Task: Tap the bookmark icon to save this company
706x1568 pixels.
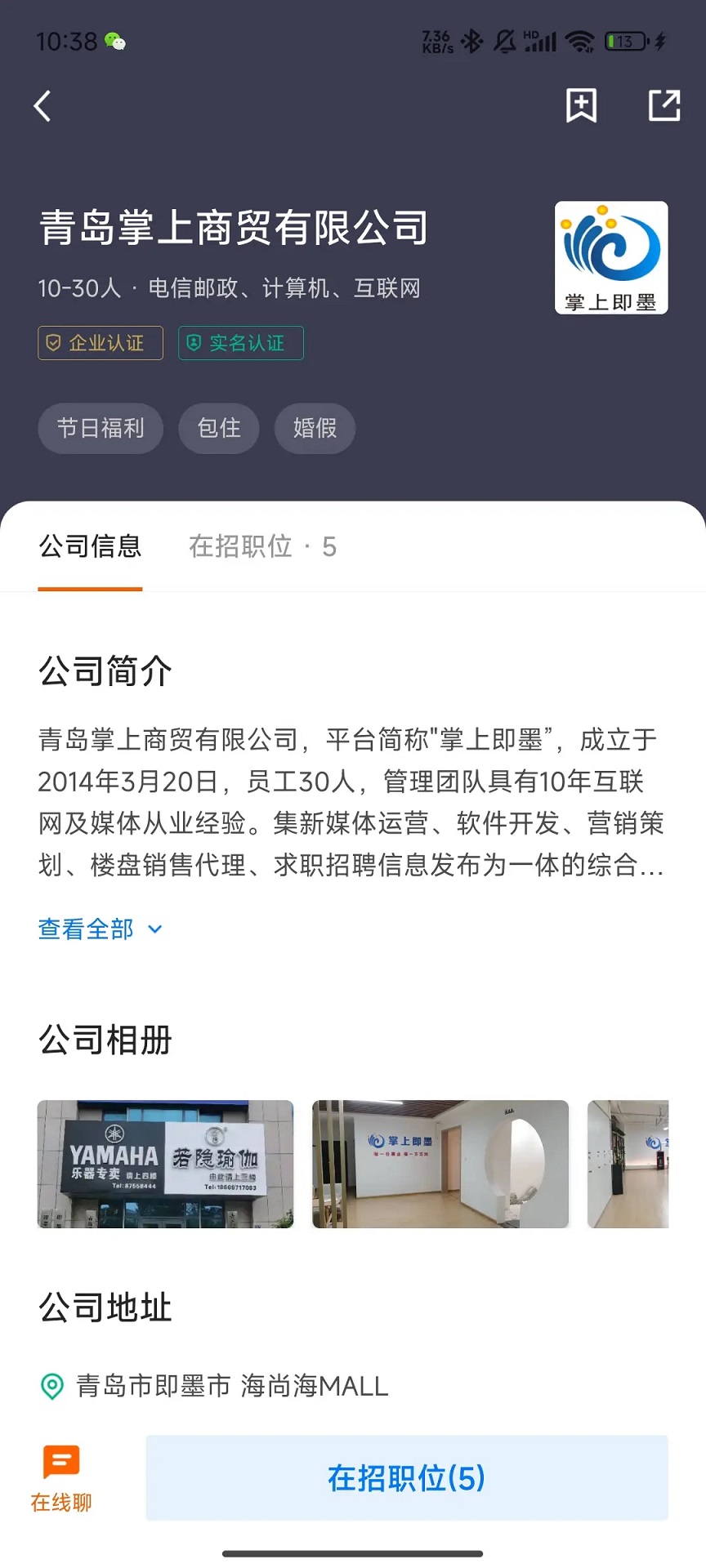Action: [581, 105]
